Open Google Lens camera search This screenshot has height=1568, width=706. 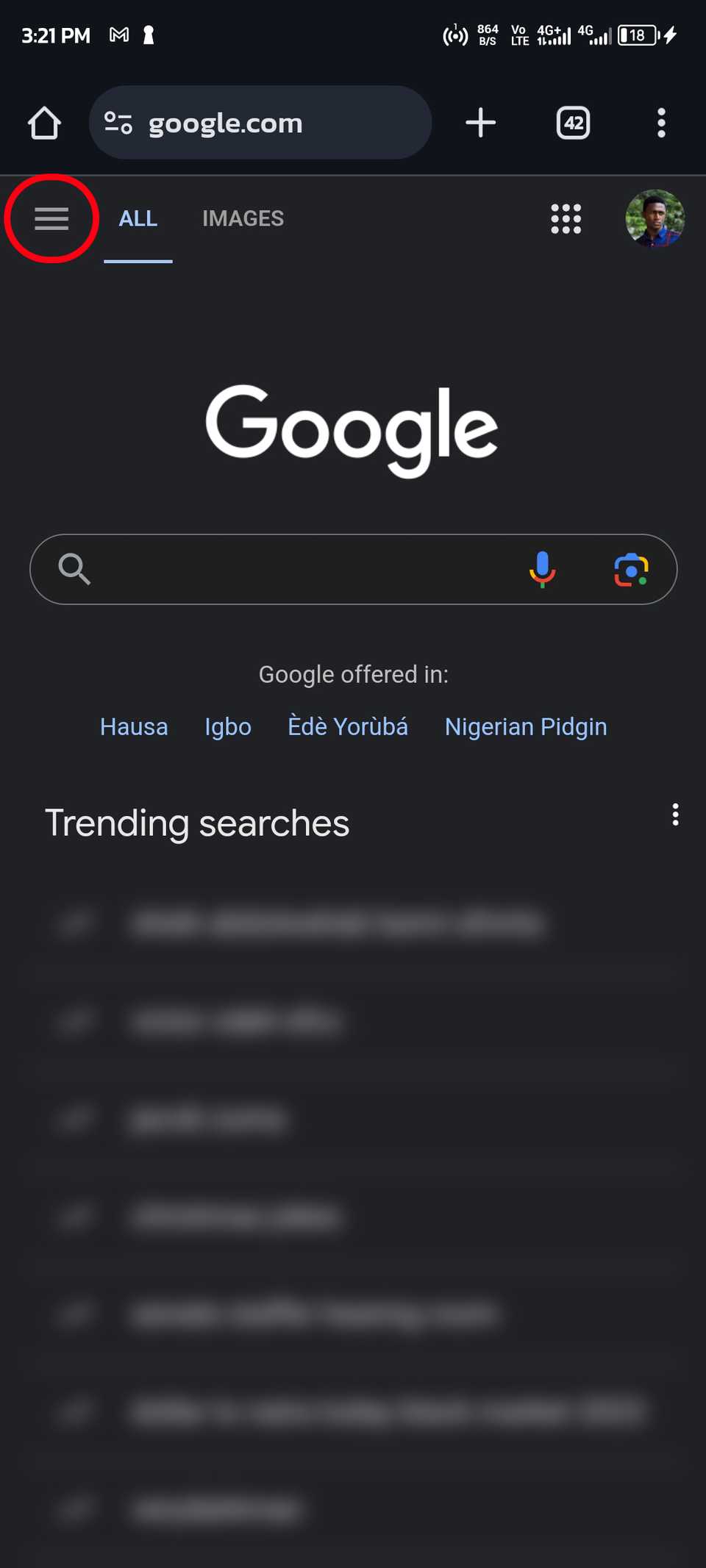[x=631, y=570]
